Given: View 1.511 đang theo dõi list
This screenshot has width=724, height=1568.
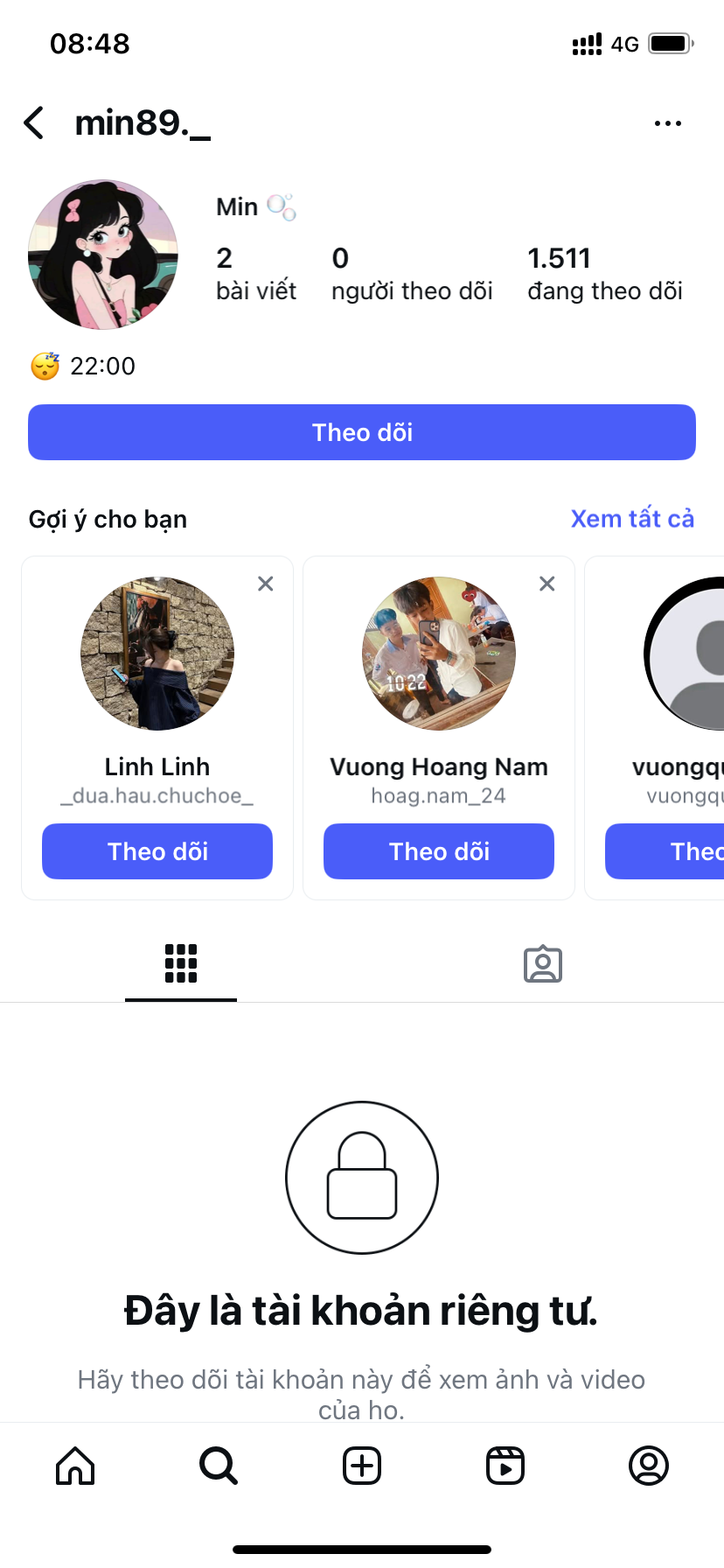Looking at the screenshot, I should 604,273.
